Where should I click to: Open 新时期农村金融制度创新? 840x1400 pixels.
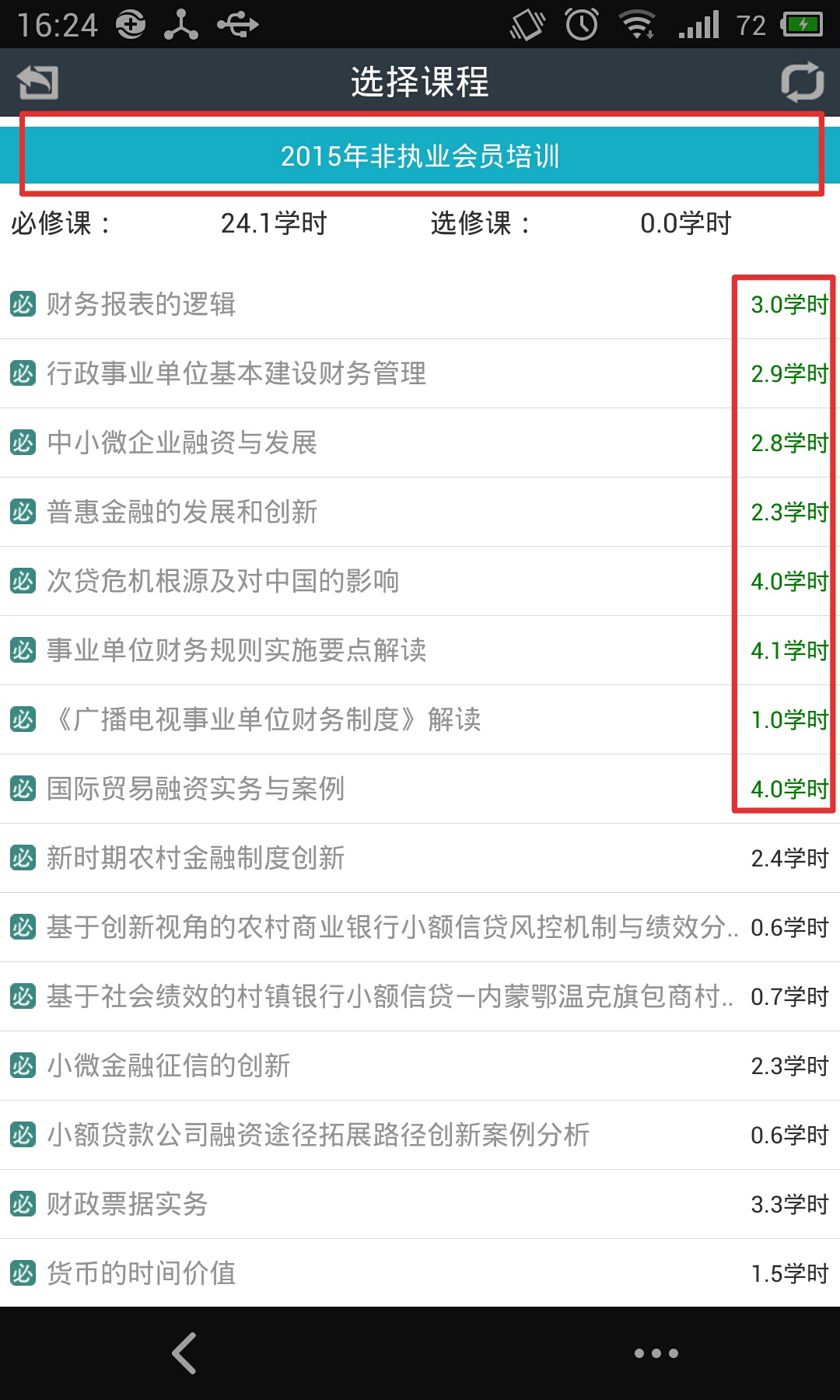pos(420,858)
